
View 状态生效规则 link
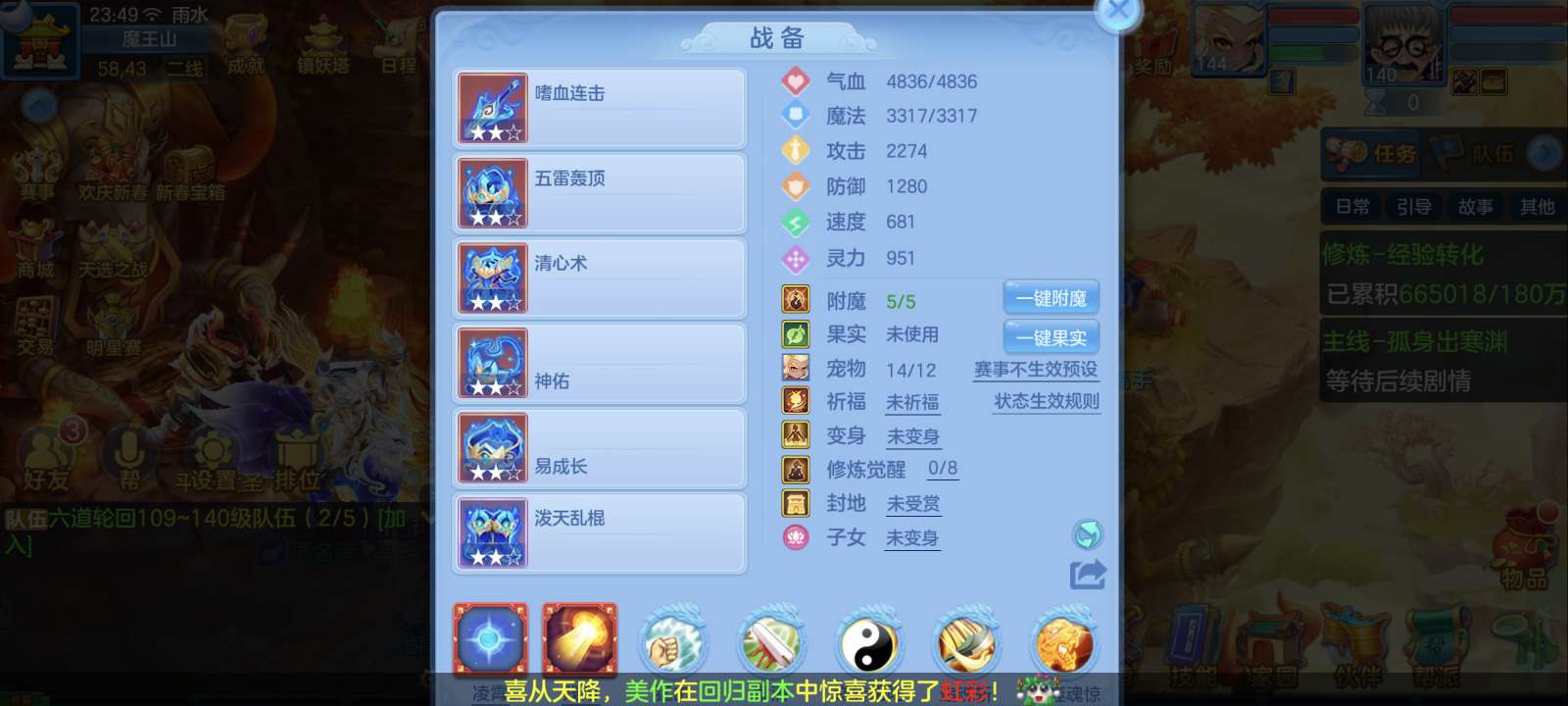pos(1046,402)
